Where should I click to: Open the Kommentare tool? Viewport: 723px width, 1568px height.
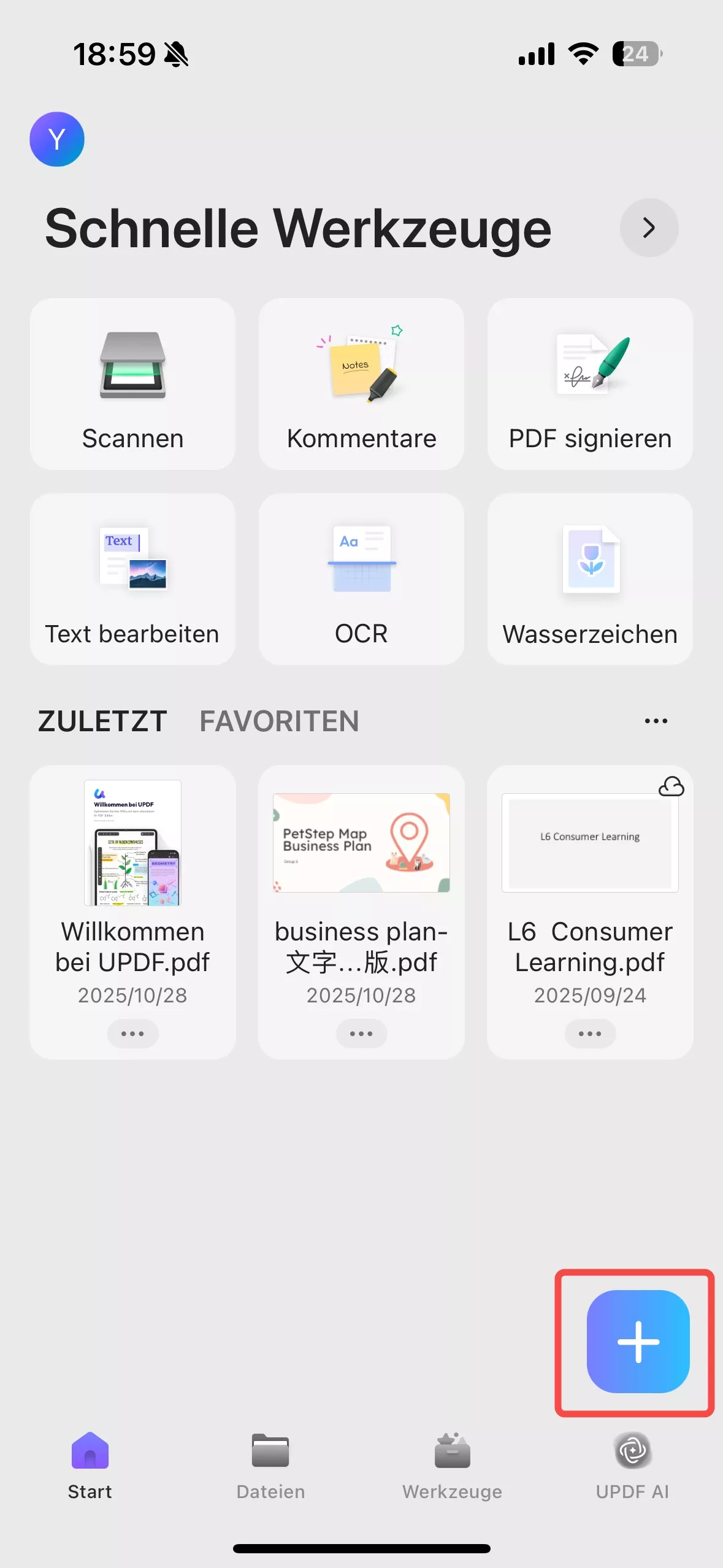pos(361,384)
